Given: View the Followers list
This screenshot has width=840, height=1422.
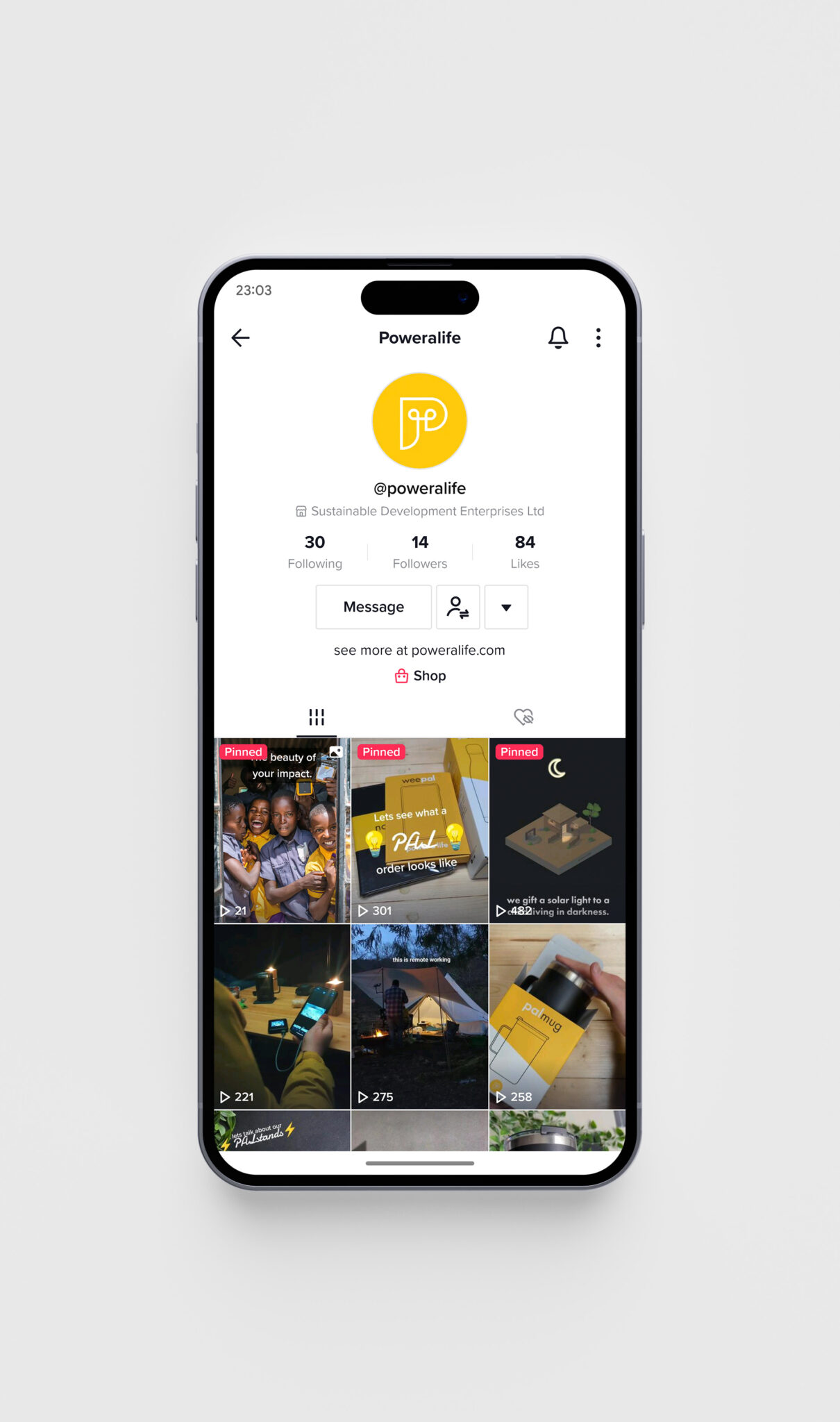Looking at the screenshot, I should pyautogui.click(x=419, y=552).
